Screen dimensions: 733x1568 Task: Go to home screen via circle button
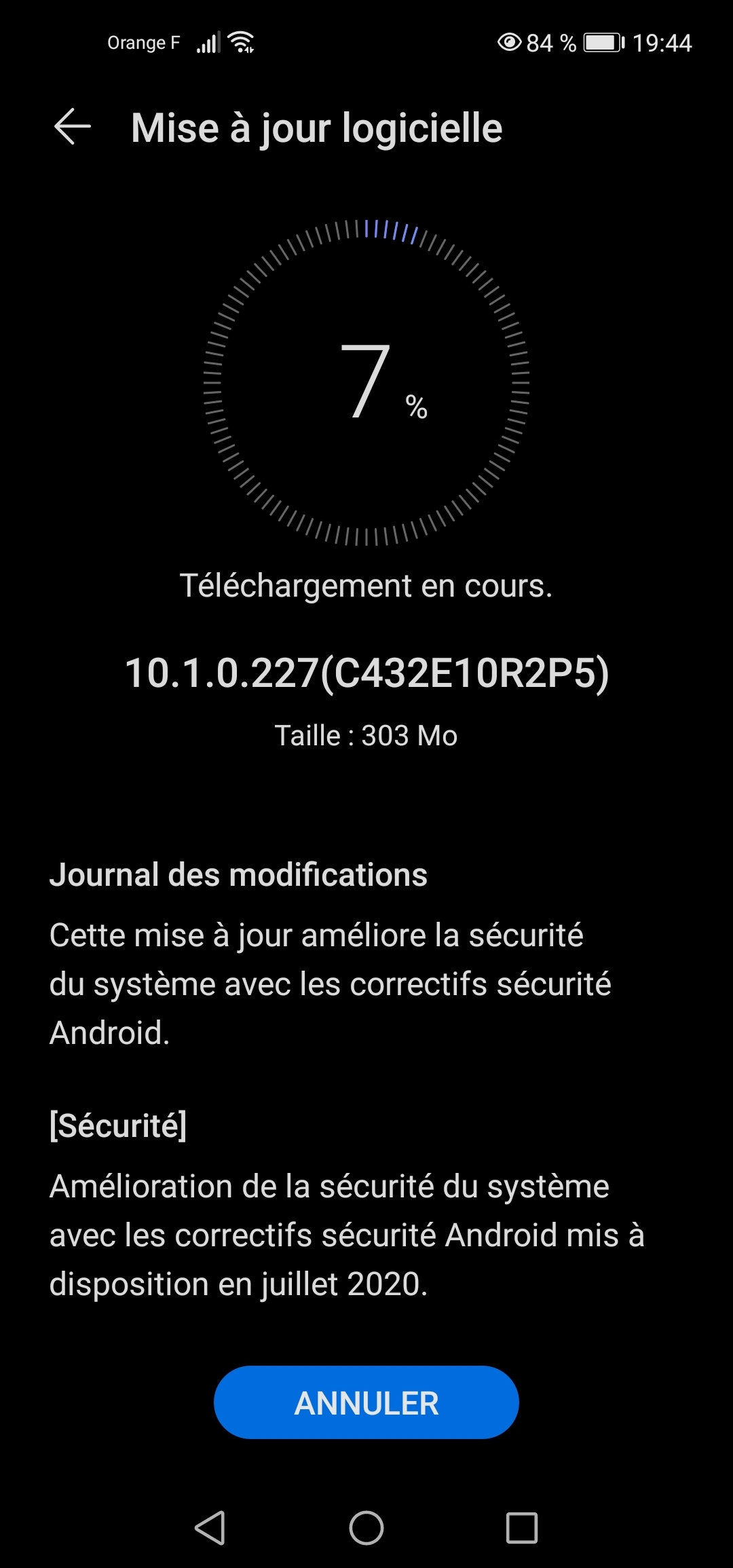(x=366, y=1528)
